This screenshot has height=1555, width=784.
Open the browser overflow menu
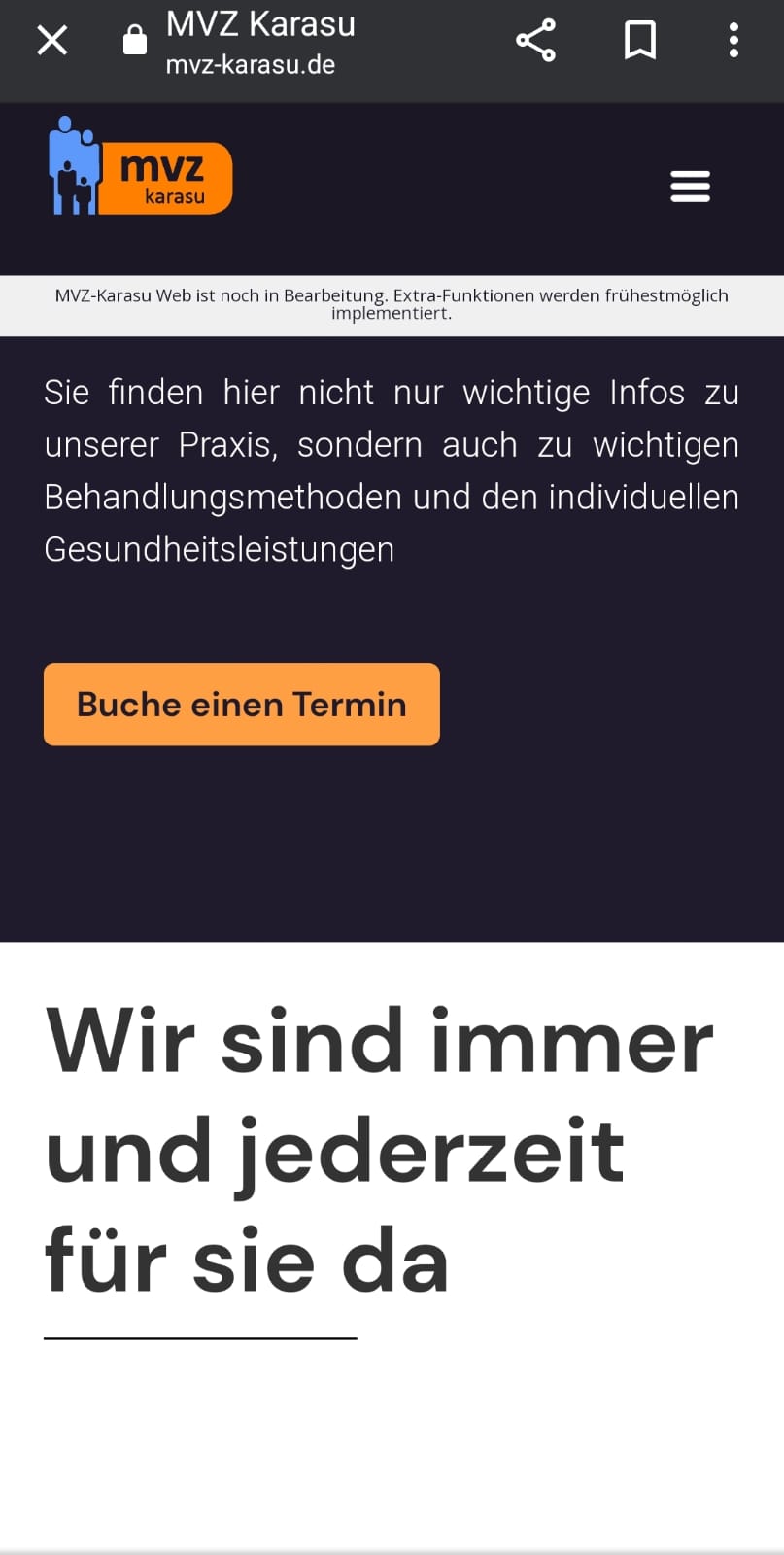tap(733, 41)
